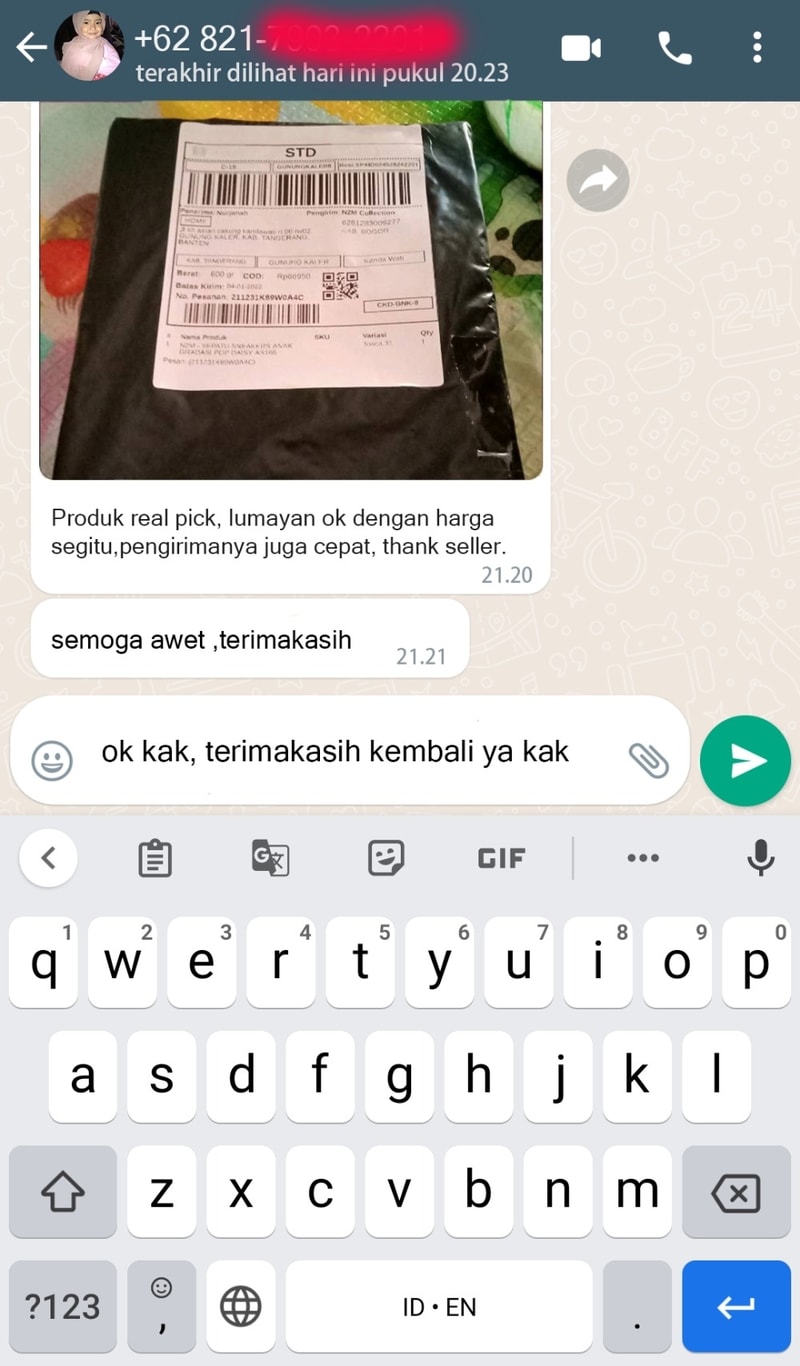Tap the message text field
800x1366 pixels.
[x=340, y=752]
